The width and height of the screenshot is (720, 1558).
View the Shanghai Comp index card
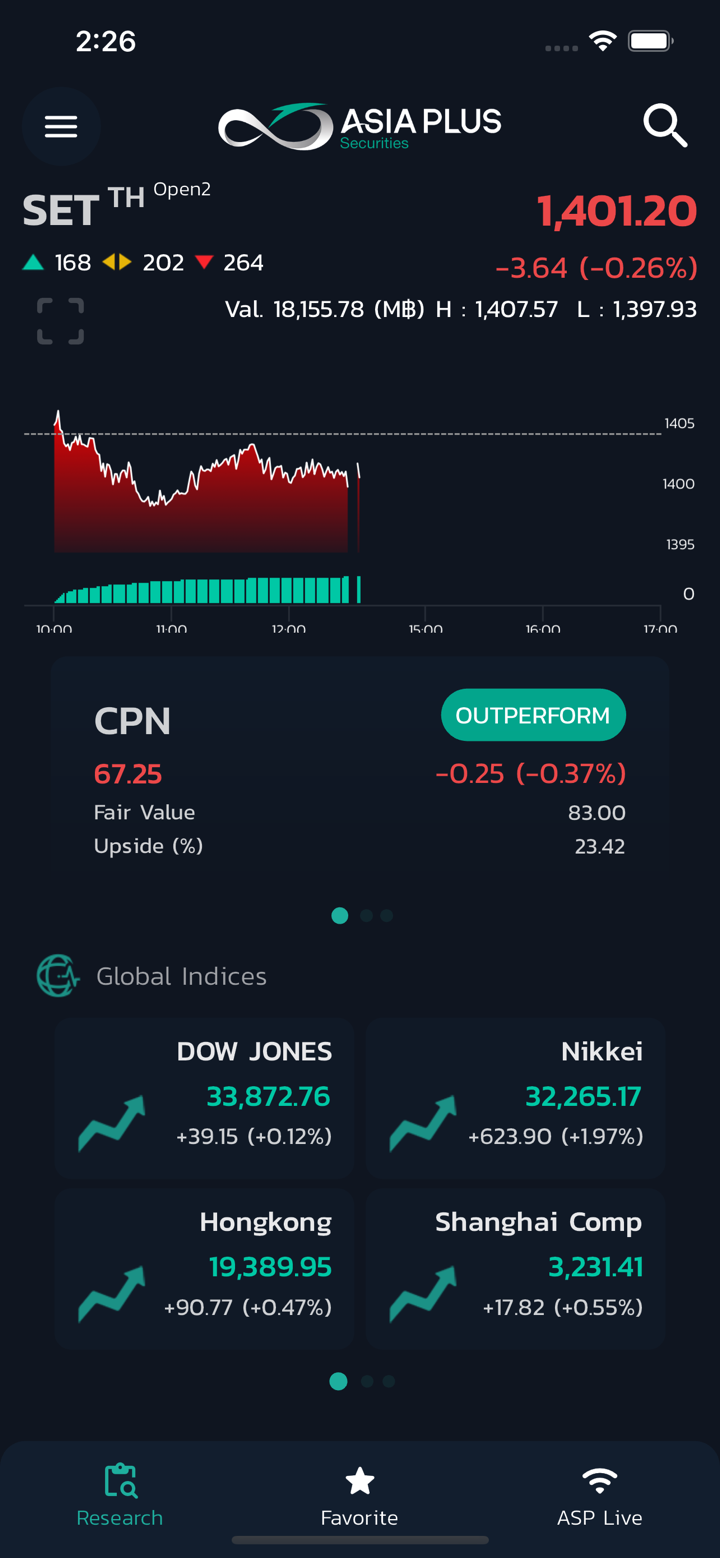pyautogui.click(x=515, y=1268)
